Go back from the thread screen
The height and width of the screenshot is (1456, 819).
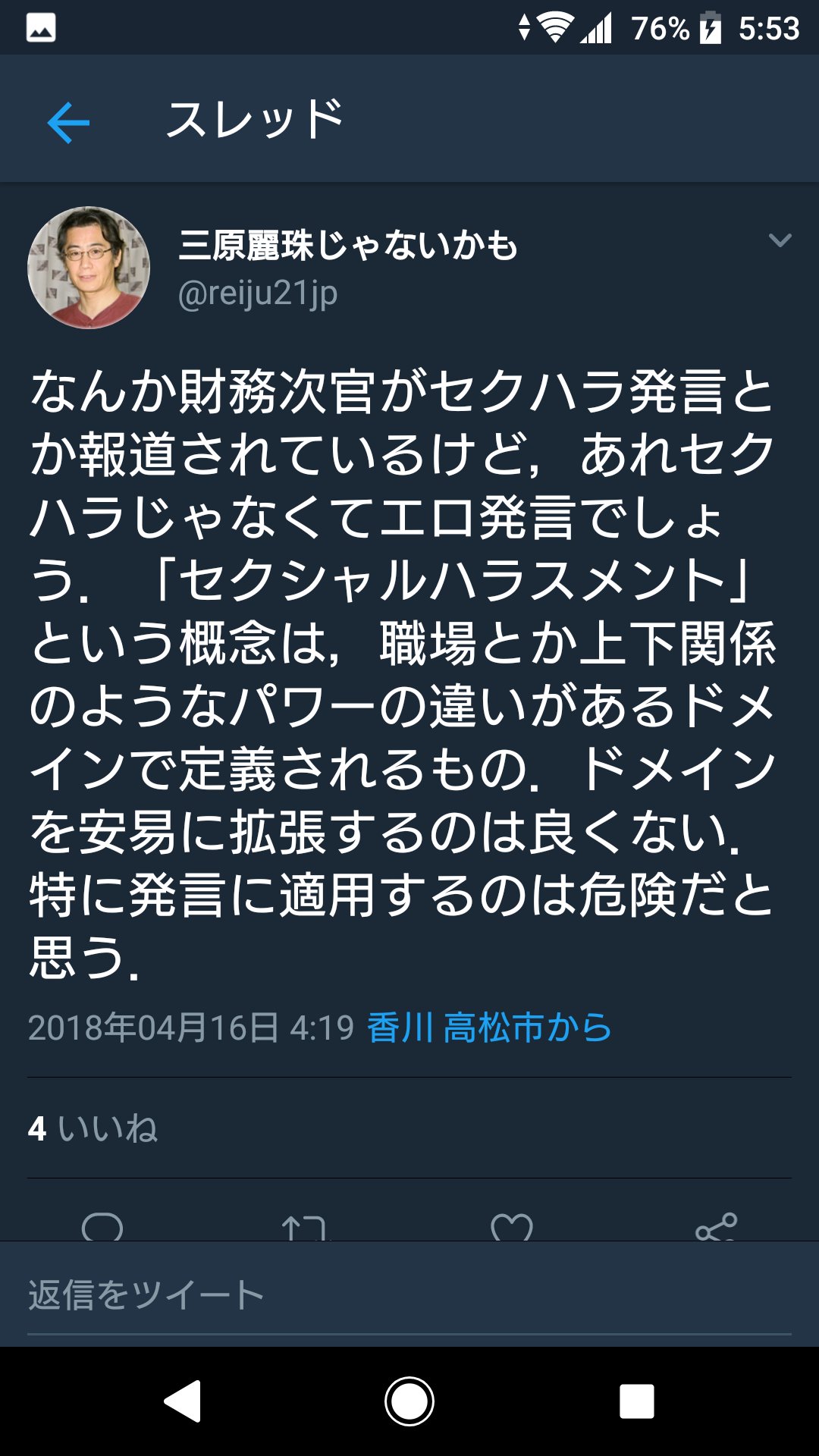pos(68,122)
